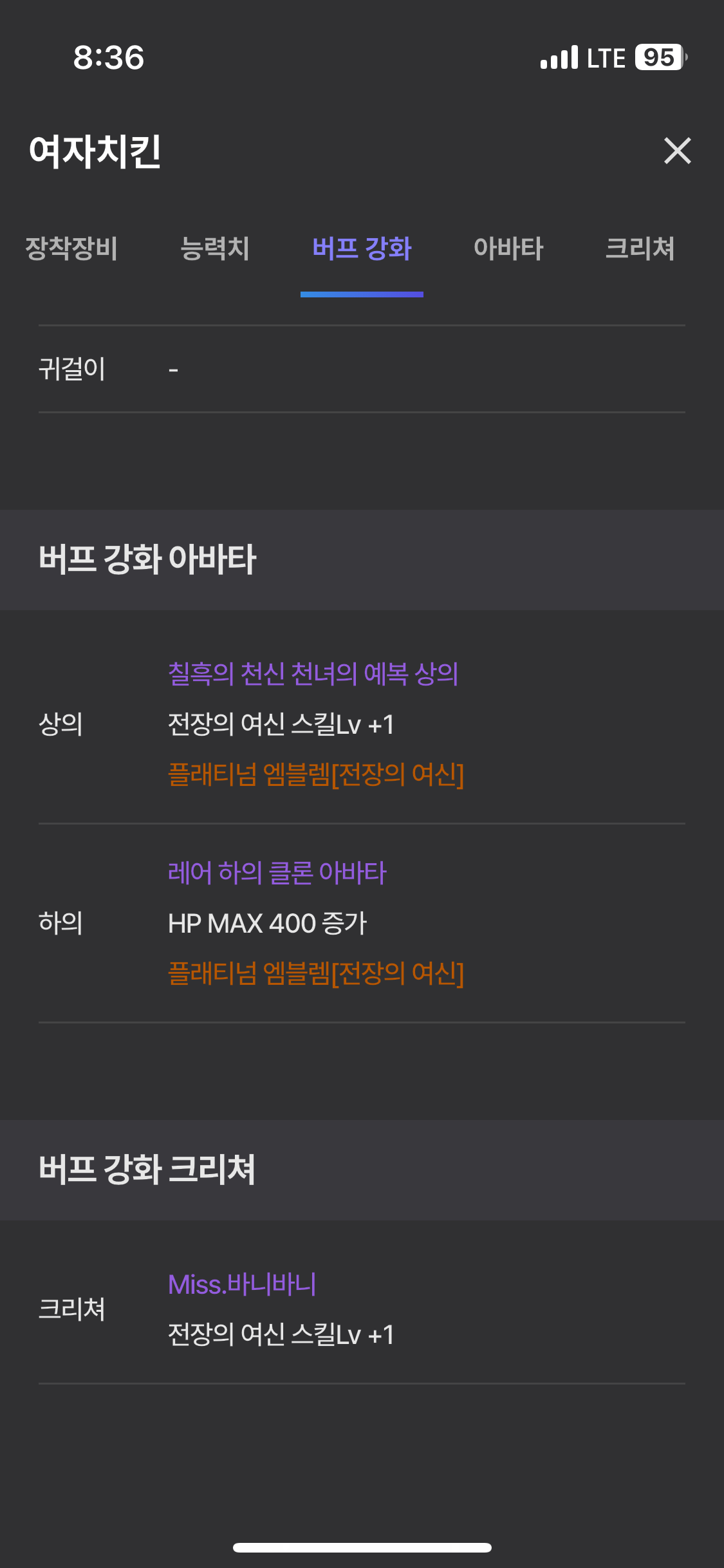Screen dimensions: 724x1568
Task: Select the 버프 강화 tab
Action: [362, 248]
